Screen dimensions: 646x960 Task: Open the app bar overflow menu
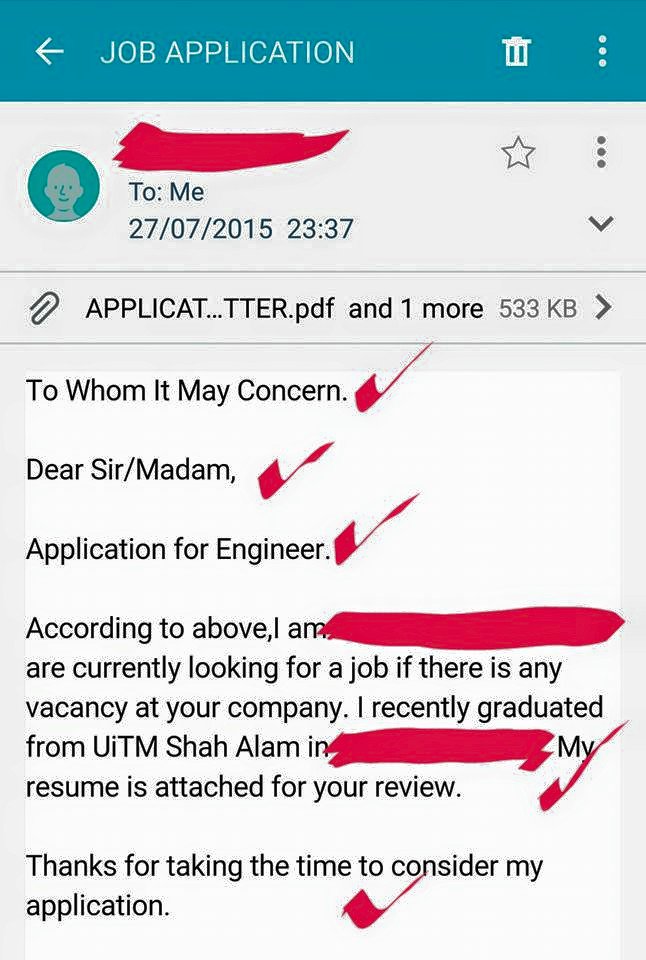(602, 52)
